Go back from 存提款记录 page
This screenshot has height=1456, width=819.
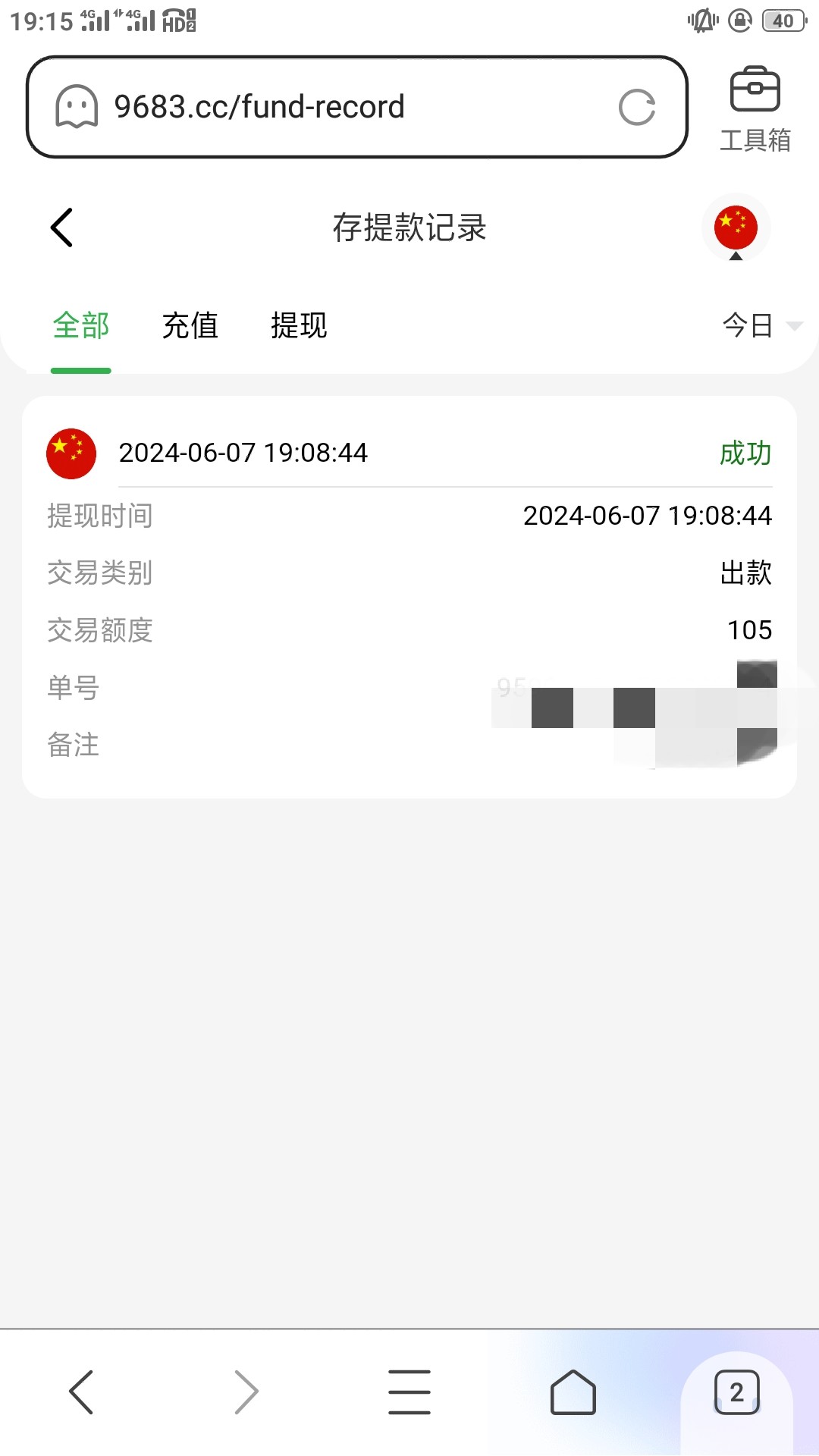(61, 227)
